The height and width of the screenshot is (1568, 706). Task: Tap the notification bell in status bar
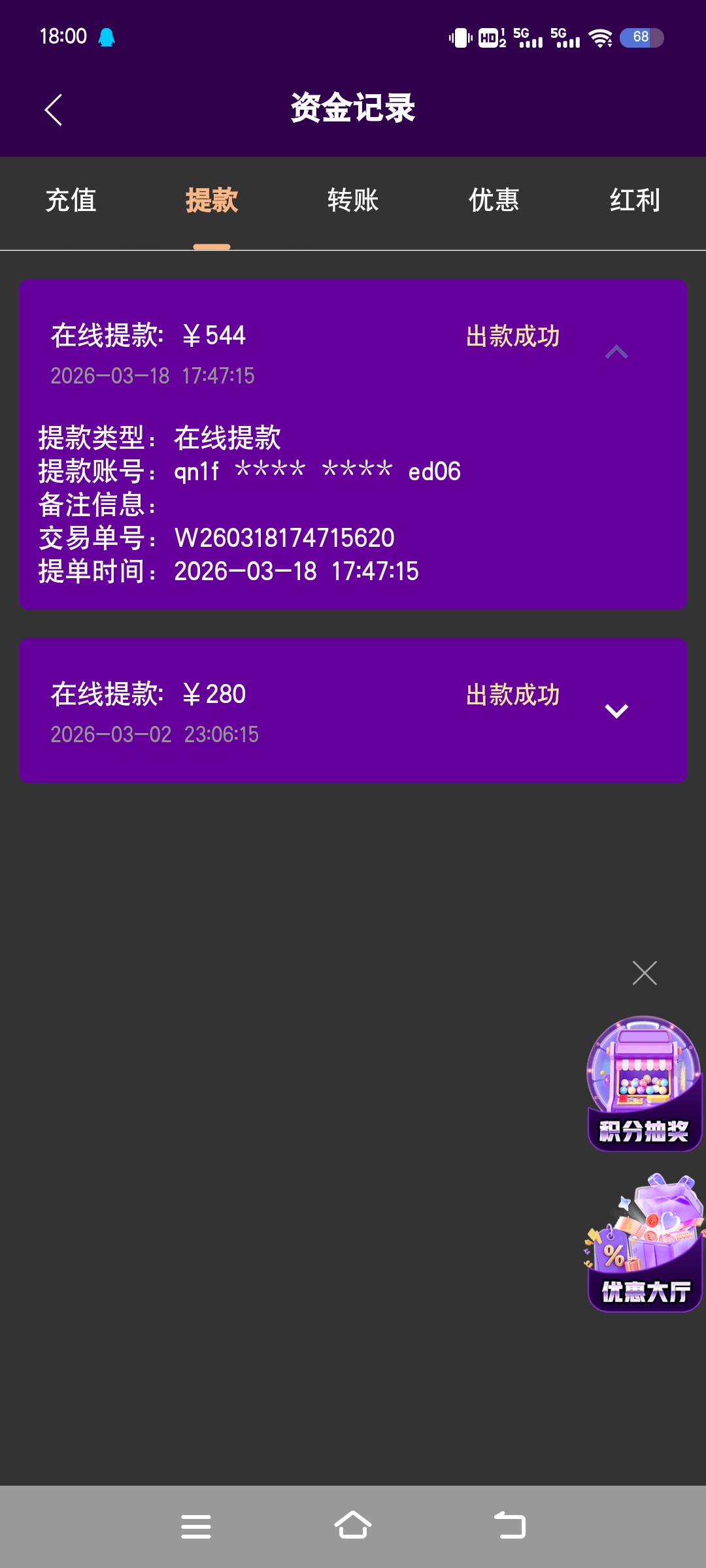pyautogui.click(x=107, y=36)
